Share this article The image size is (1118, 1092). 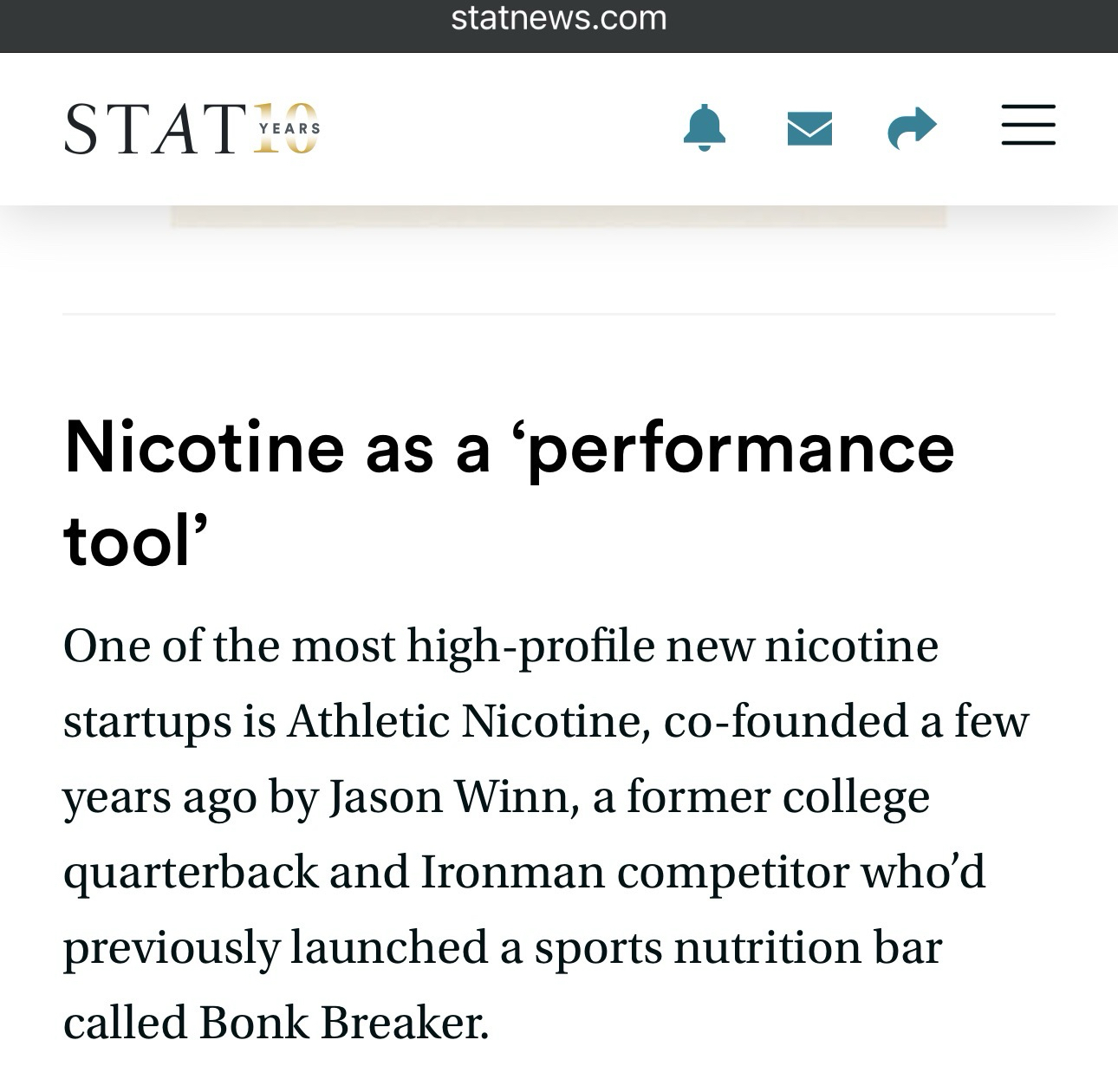913,128
